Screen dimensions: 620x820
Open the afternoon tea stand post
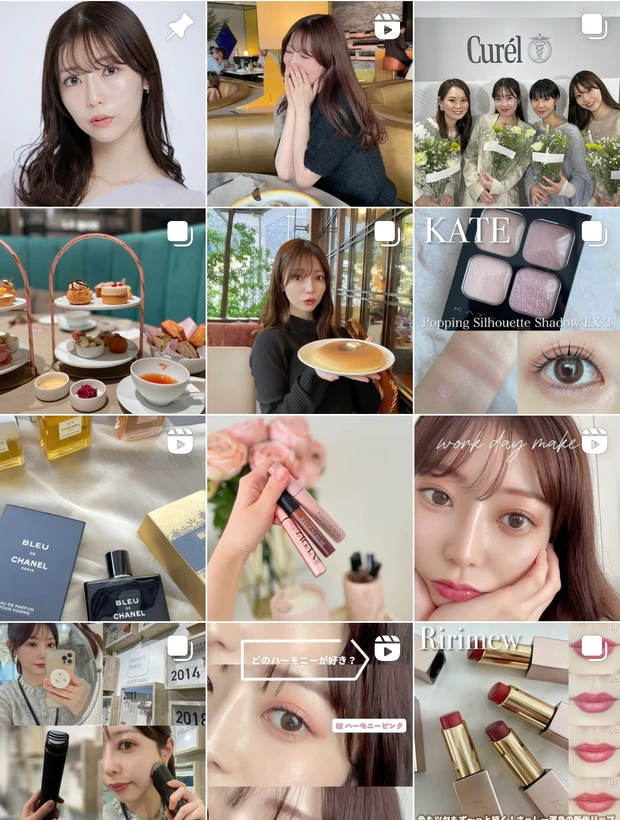click(102, 311)
